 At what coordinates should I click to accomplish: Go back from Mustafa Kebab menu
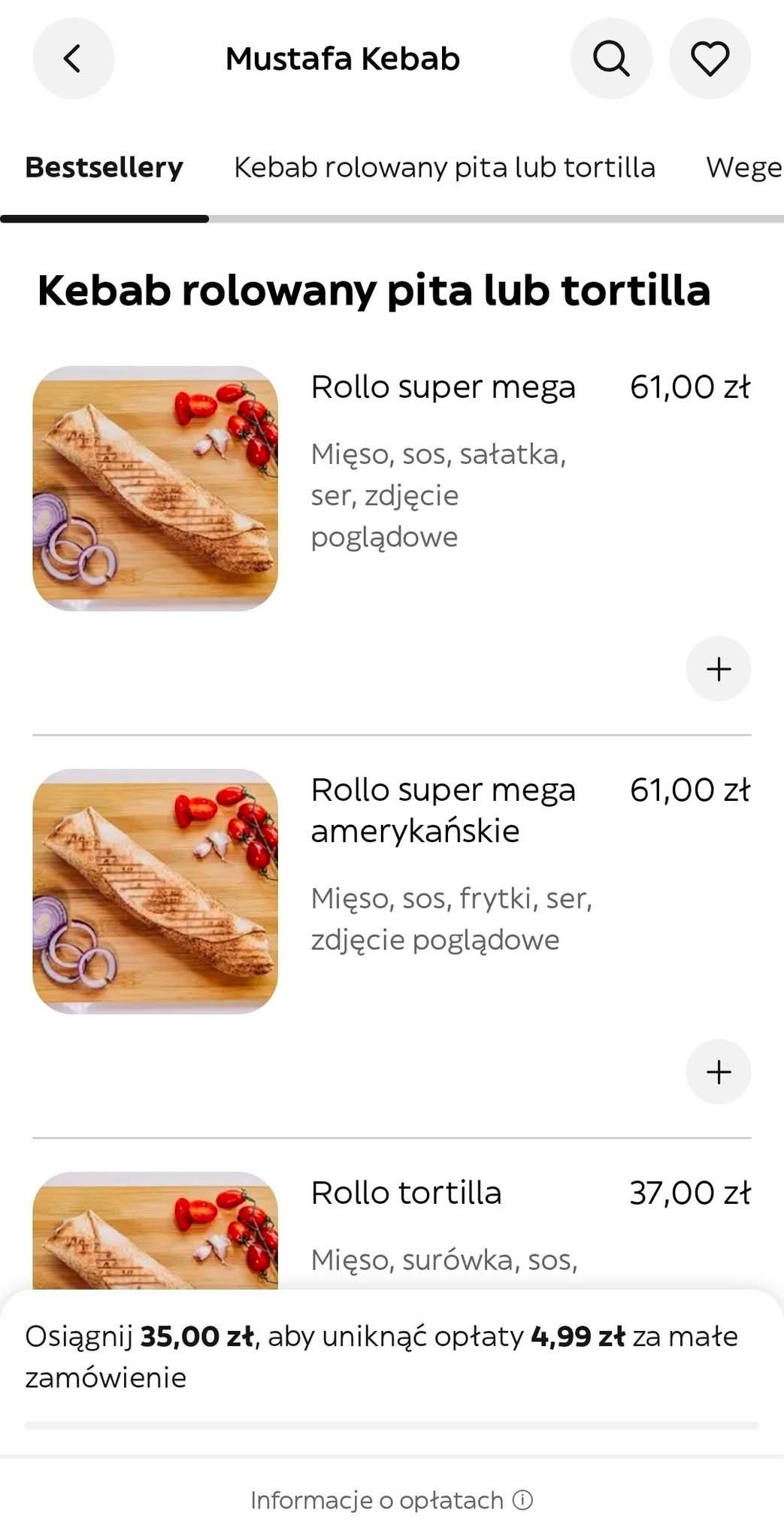(73, 59)
